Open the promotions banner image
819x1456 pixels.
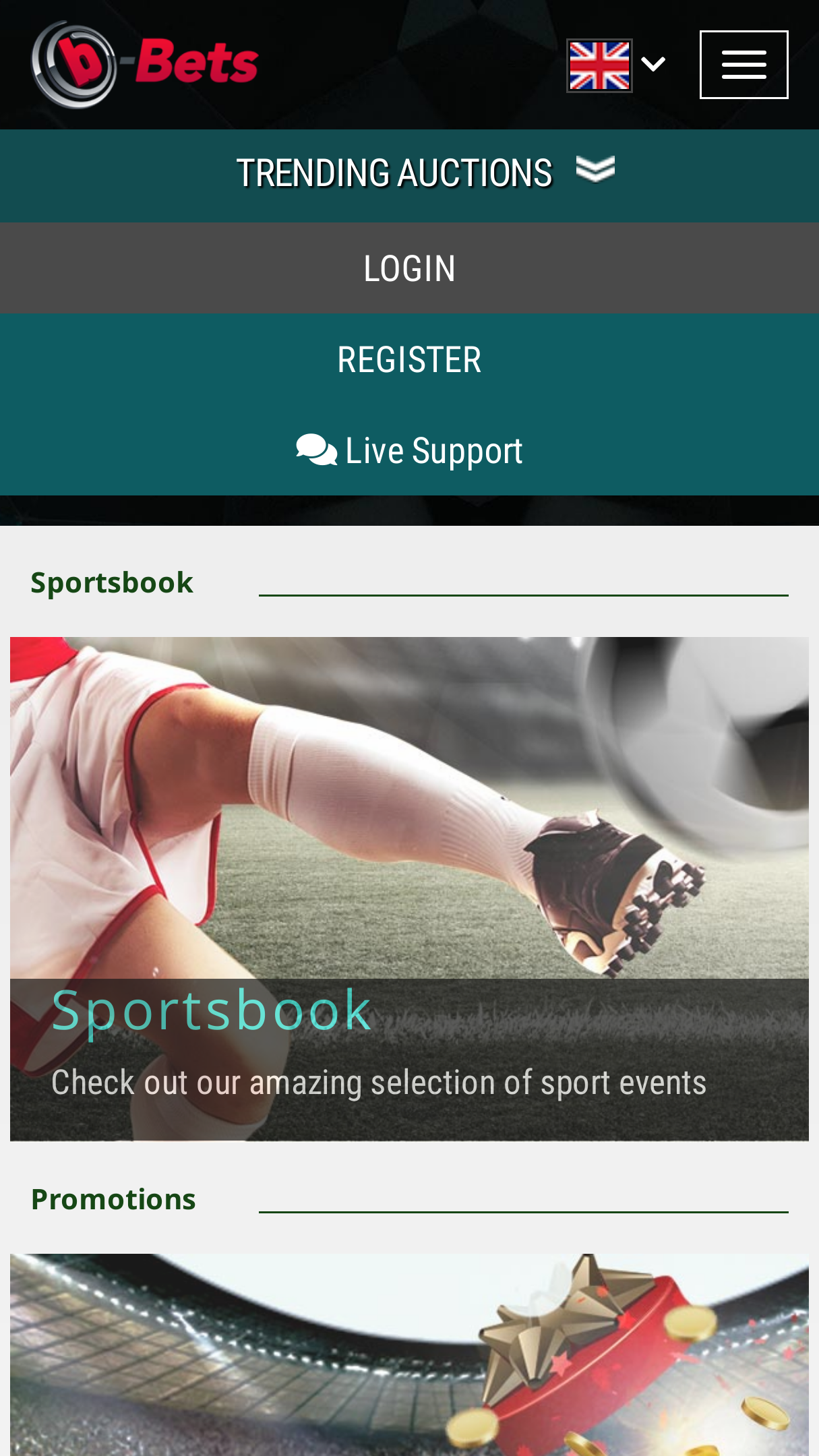[x=409, y=1355]
